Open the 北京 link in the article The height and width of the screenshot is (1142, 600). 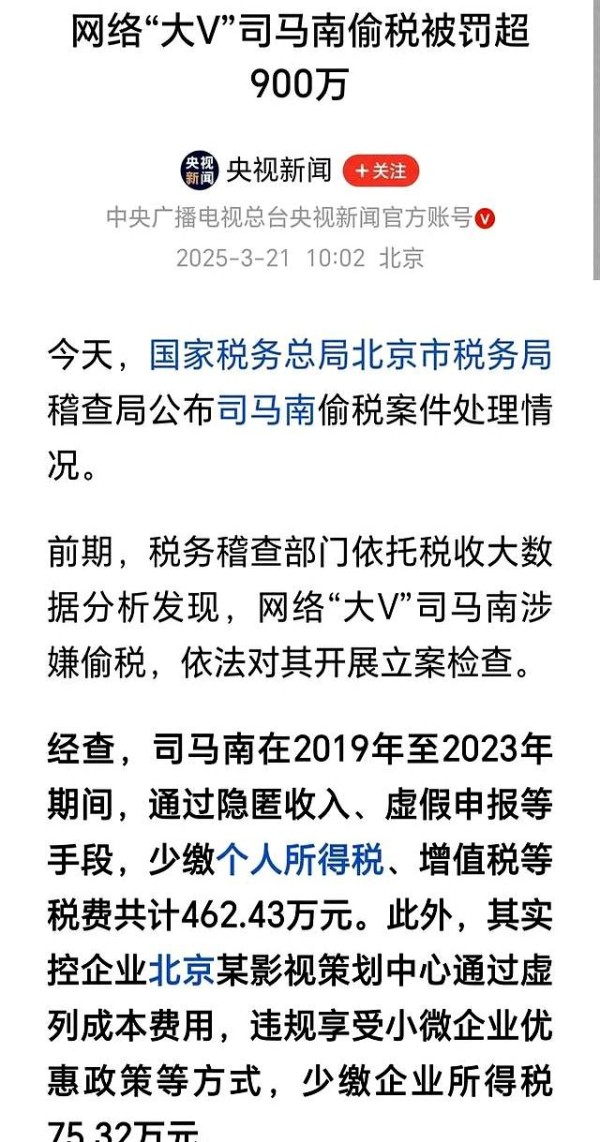coord(181,972)
